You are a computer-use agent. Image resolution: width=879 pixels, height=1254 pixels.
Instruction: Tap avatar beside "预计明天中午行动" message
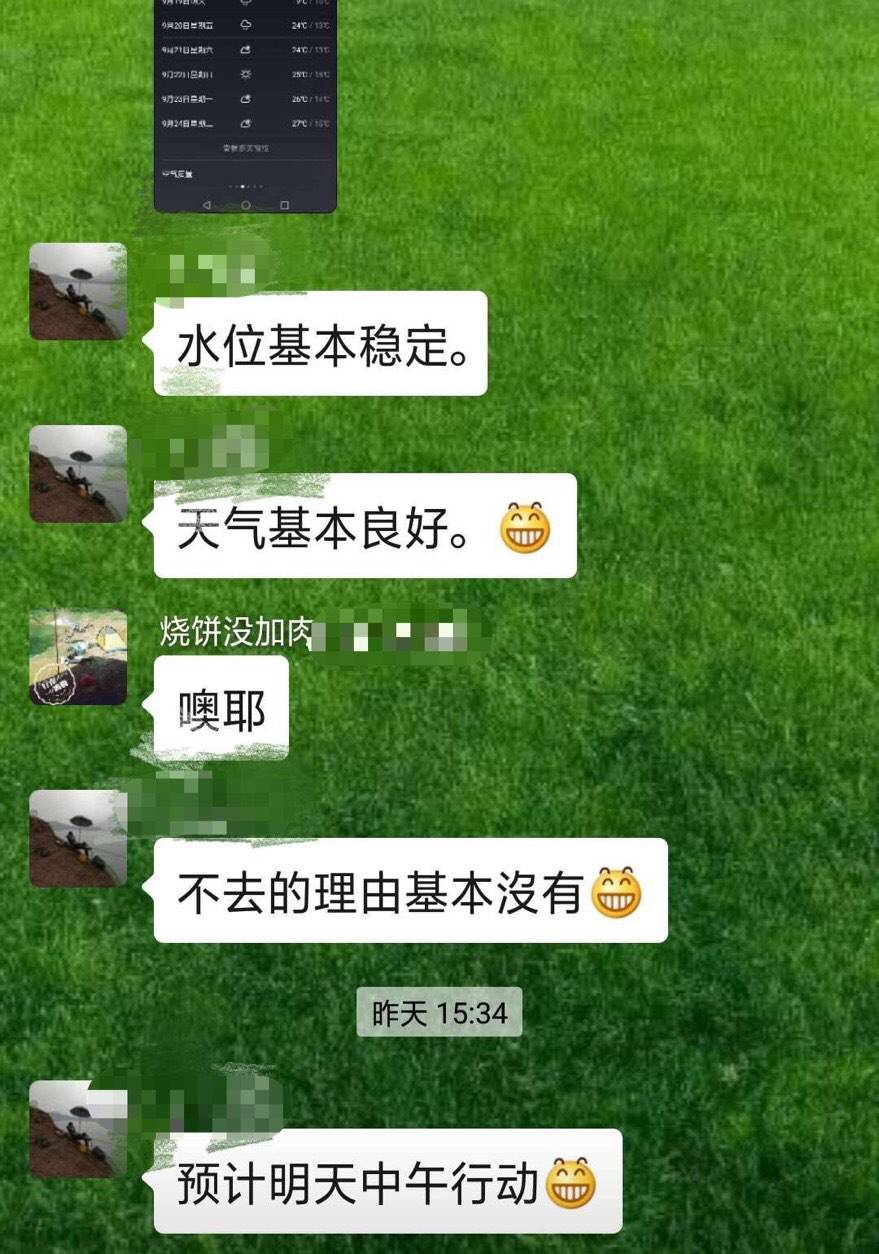(x=78, y=1128)
